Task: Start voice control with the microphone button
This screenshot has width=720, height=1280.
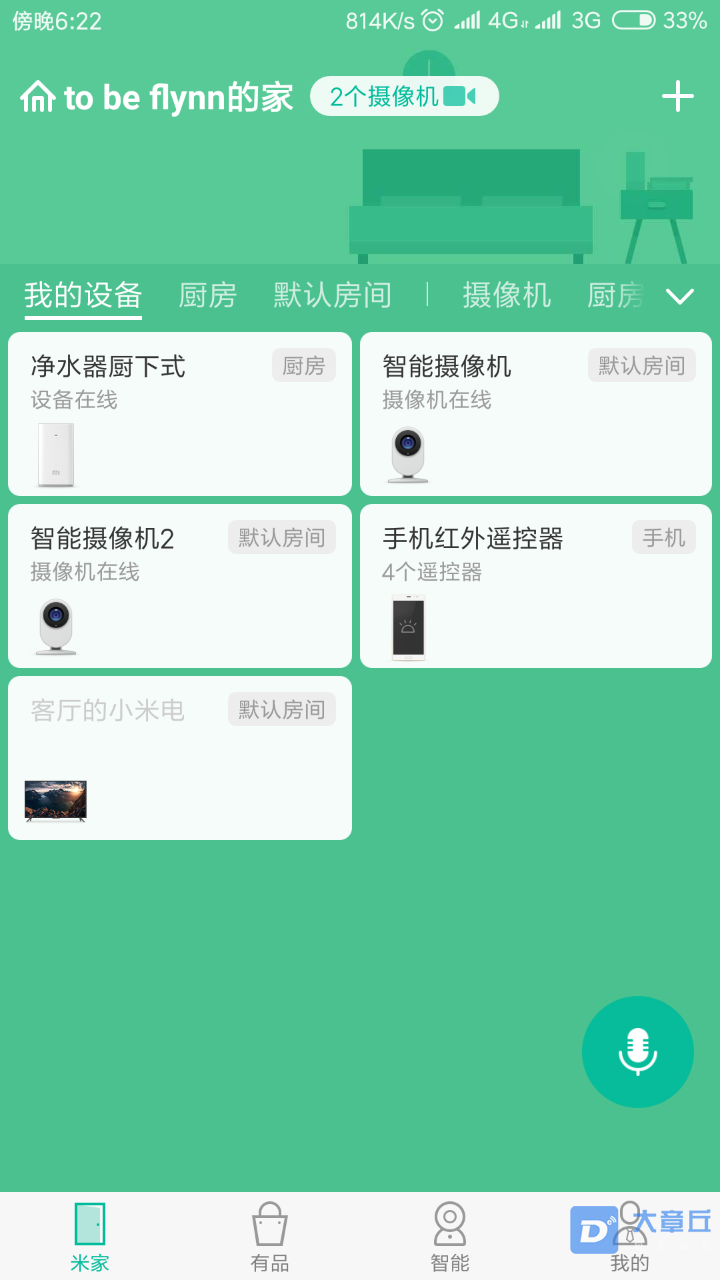Action: point(638,1052)
